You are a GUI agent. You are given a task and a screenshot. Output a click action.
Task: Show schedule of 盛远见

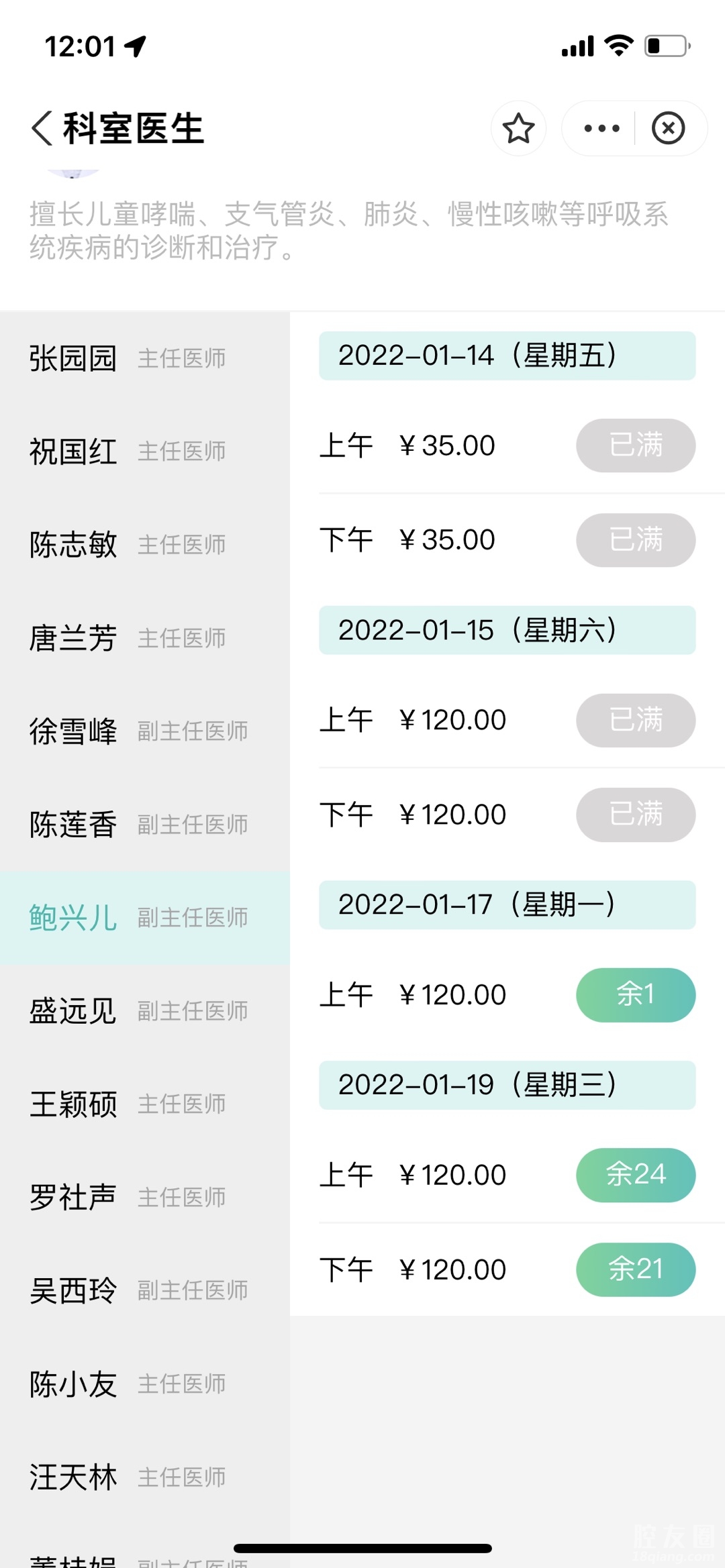[x=138, y=1011]
